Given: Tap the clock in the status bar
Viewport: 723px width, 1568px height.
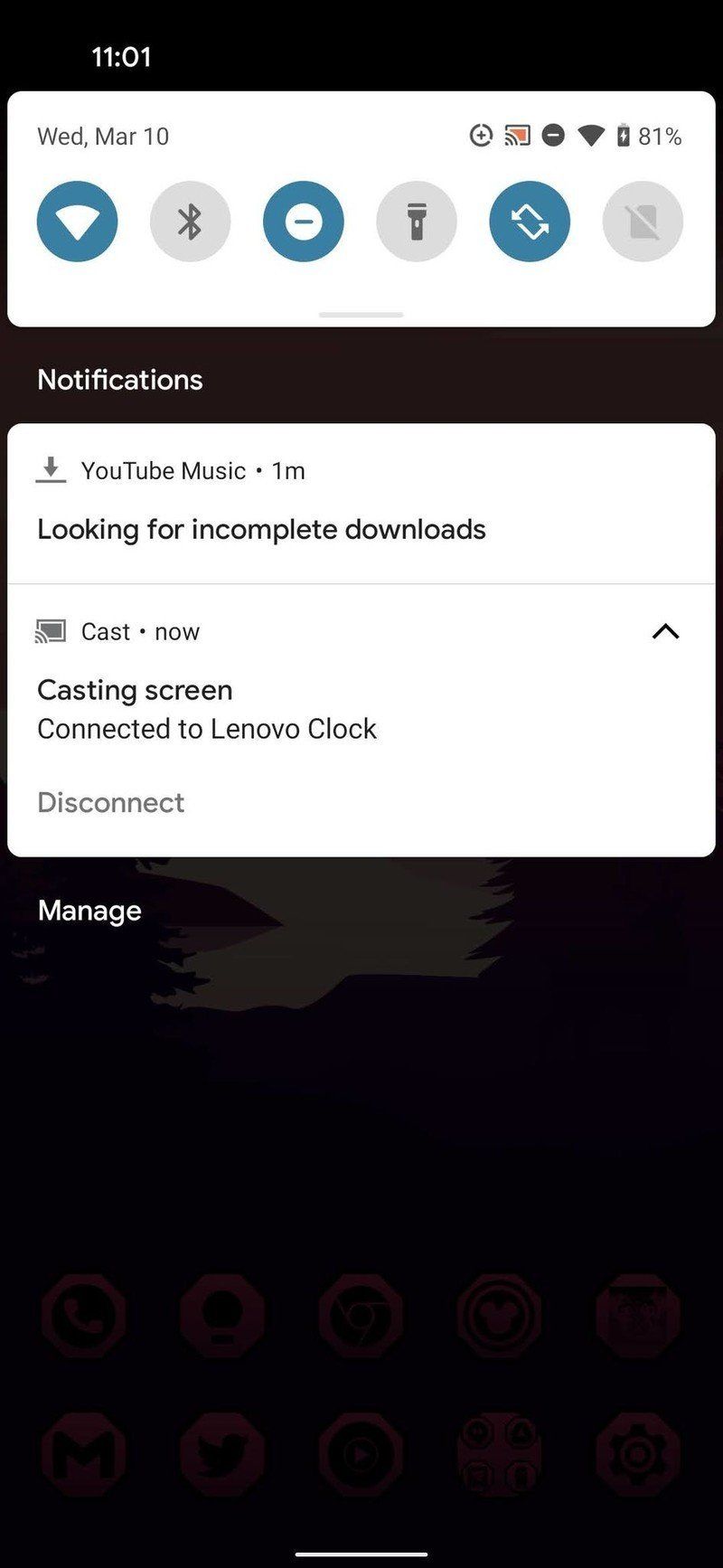Looking at the screenshot, I should pos(123,56).
